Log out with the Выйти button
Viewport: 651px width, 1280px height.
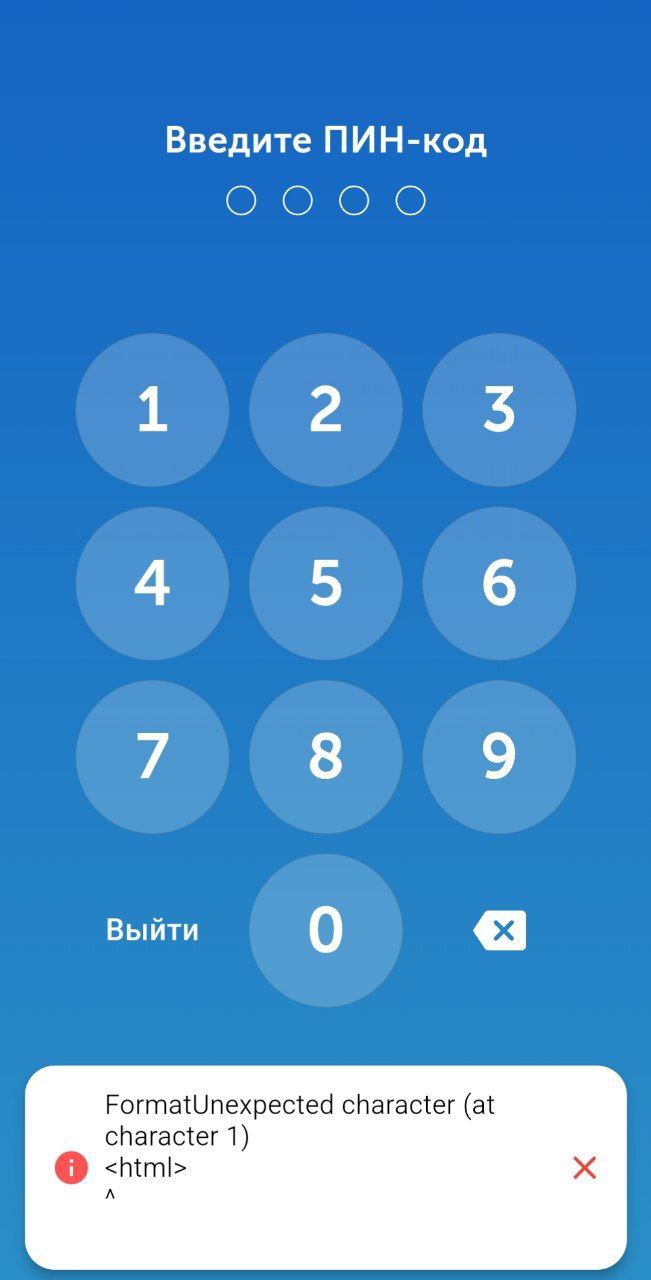click(152, 930)
